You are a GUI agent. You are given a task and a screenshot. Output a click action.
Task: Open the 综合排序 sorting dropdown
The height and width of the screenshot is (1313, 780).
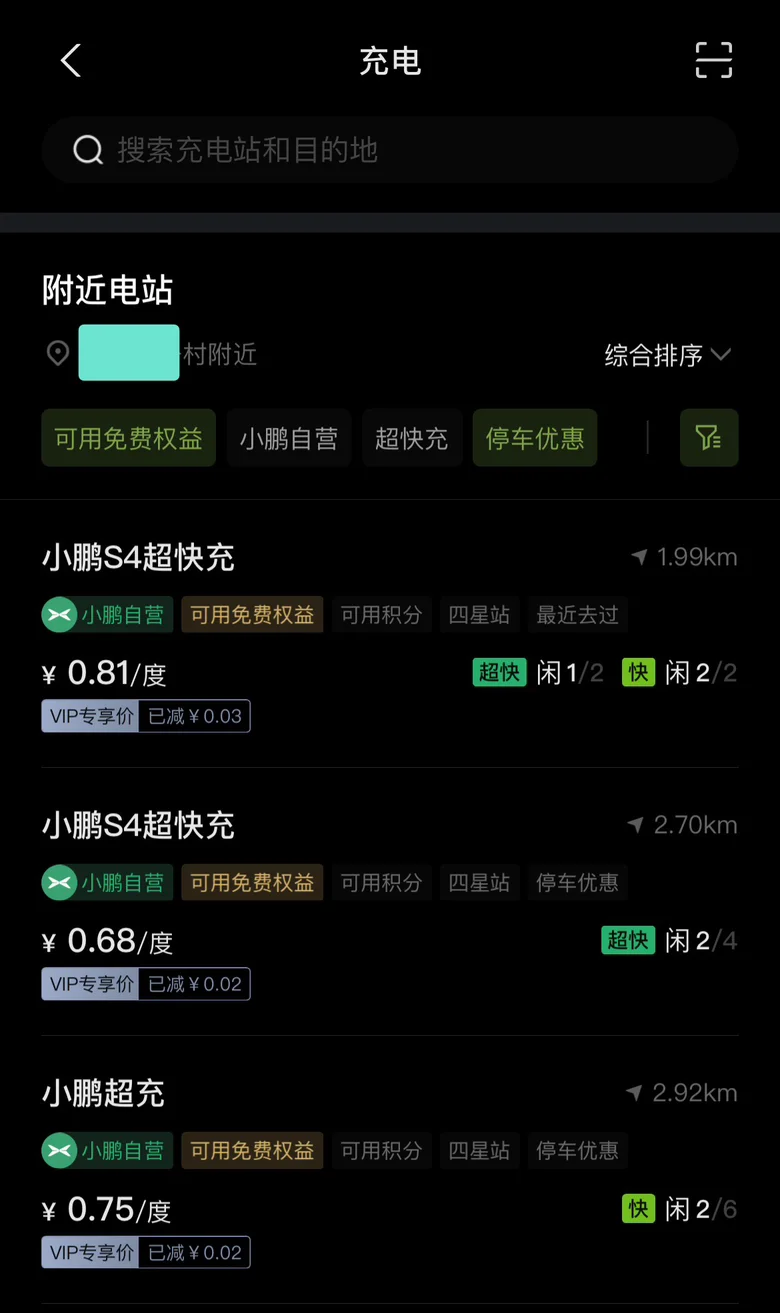pos(668,355)
